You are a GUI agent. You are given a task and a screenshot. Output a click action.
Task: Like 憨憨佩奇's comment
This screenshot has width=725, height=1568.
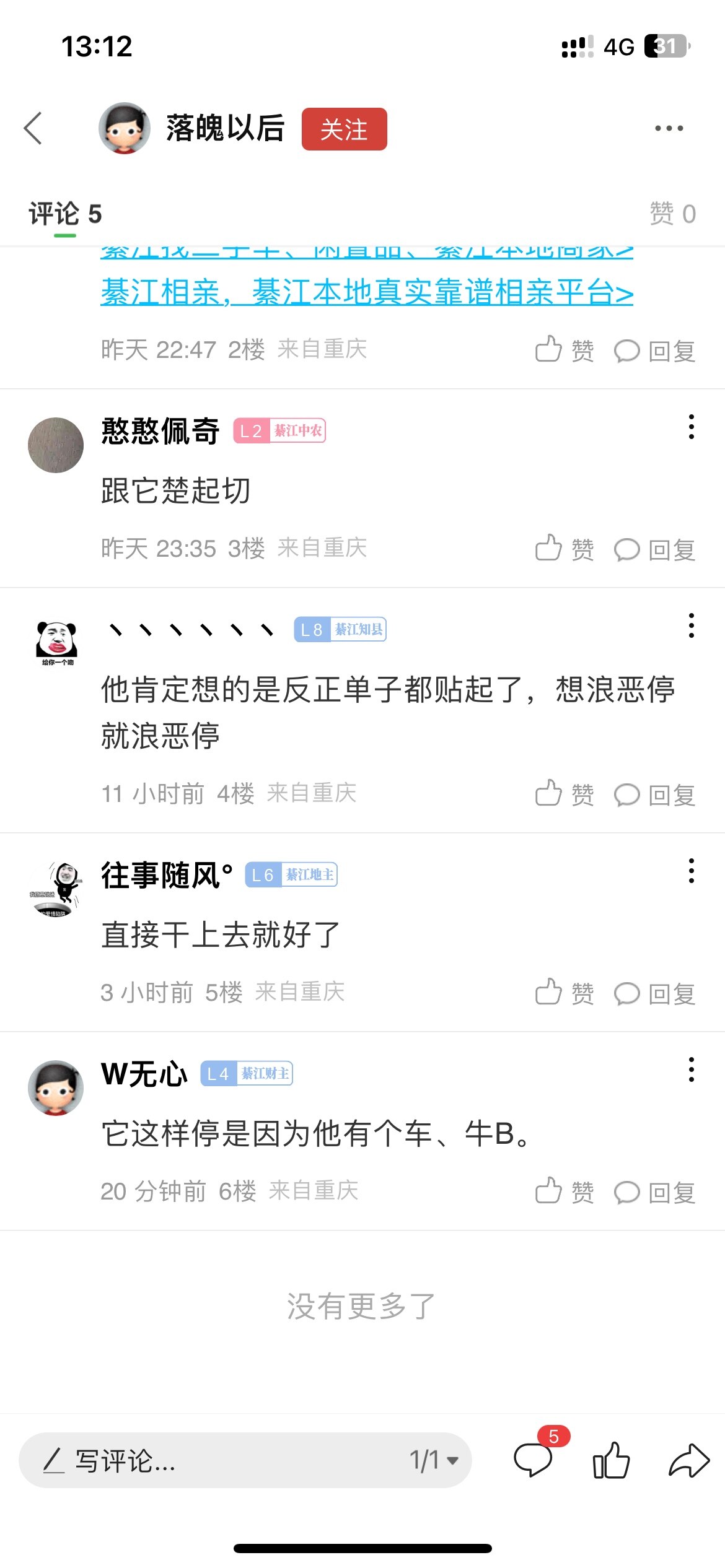(564, 549)
